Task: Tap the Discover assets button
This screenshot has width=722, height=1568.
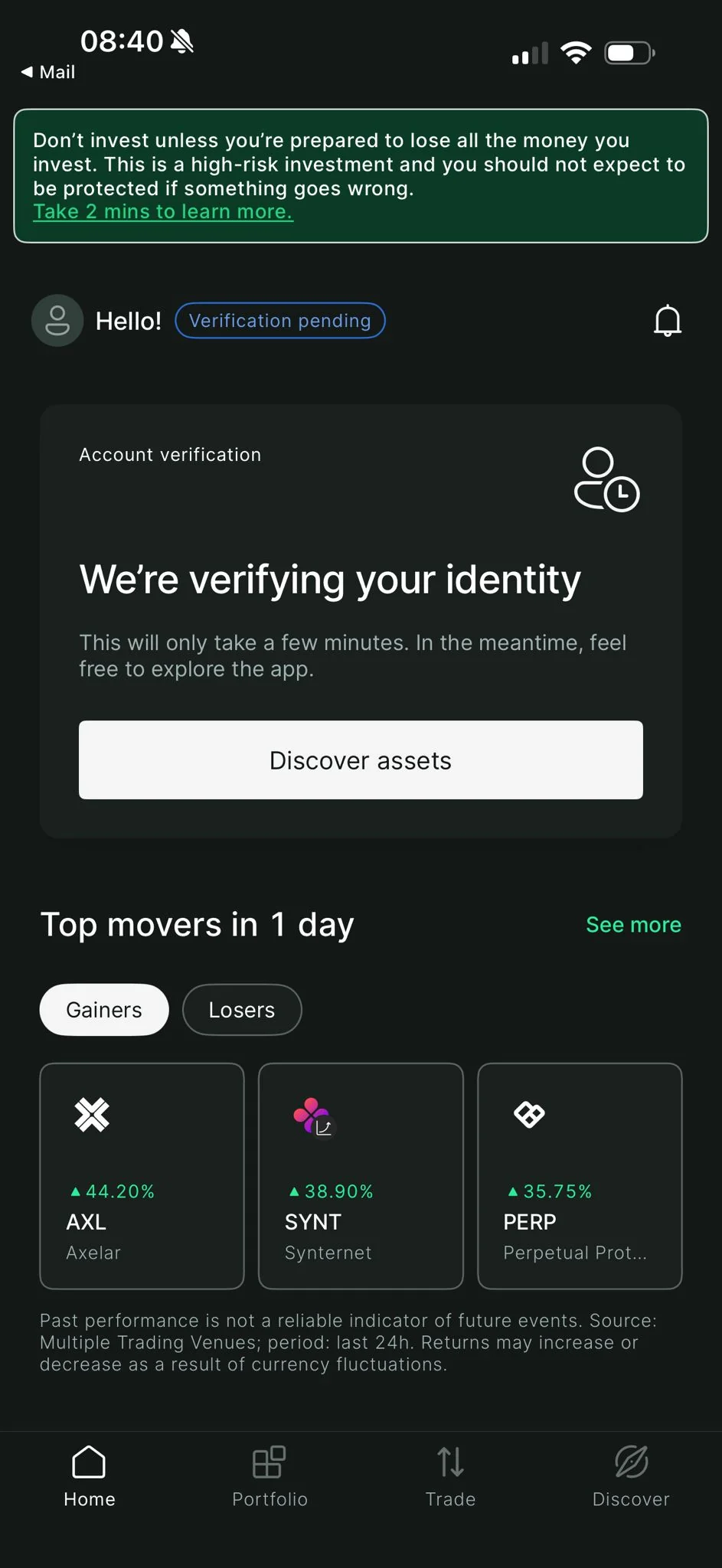Action: (x=361, y=760)
